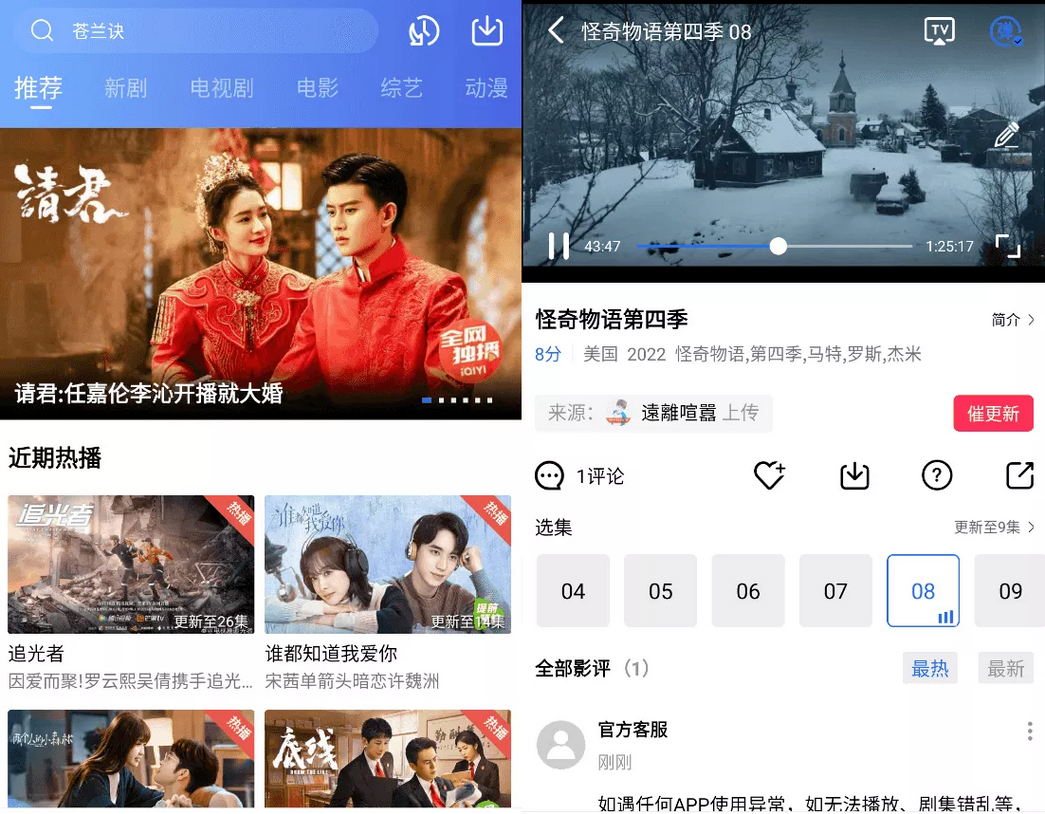This screenshot has width=1045, height=814.
Task: Add show to favorites heart icon
Action: click(x=769, y=476)
